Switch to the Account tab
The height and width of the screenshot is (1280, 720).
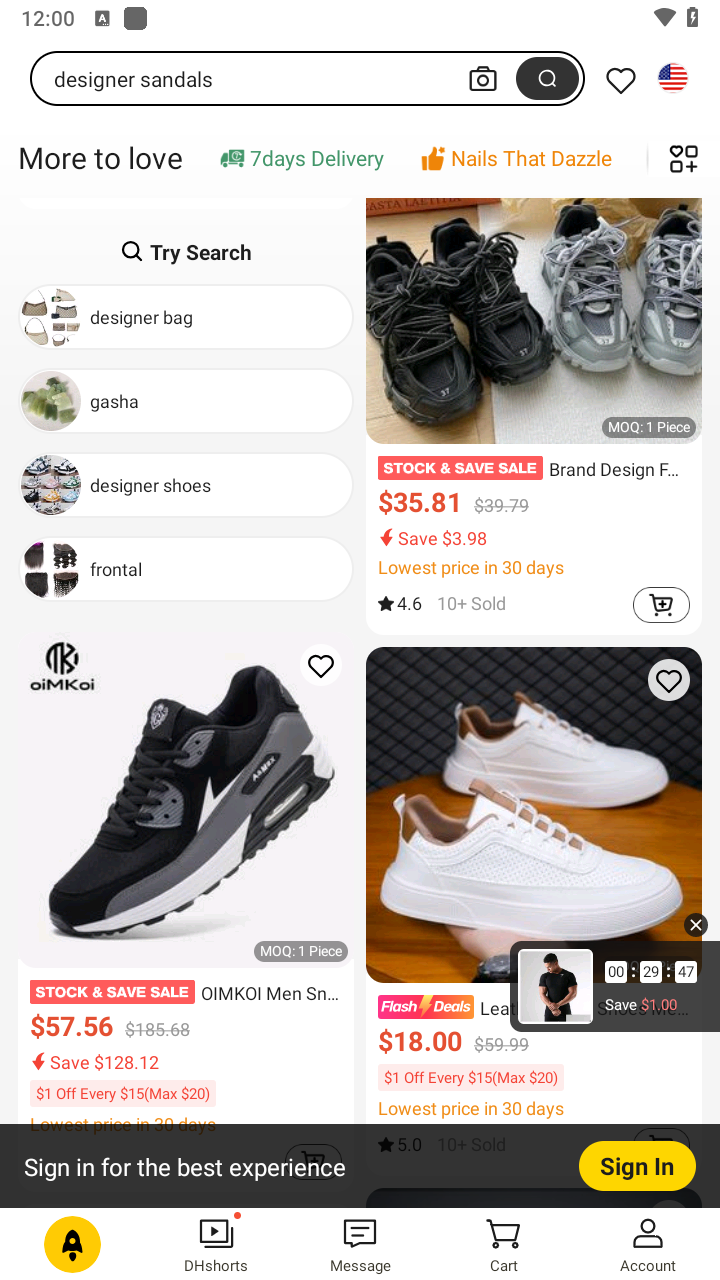click(x=648, y=1244)
